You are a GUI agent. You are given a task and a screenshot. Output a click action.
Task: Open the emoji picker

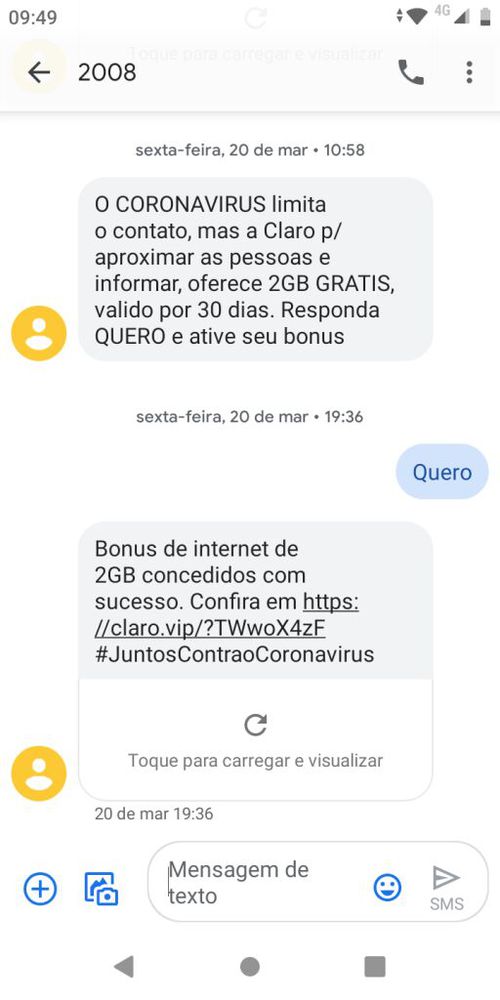click(387, 887)
